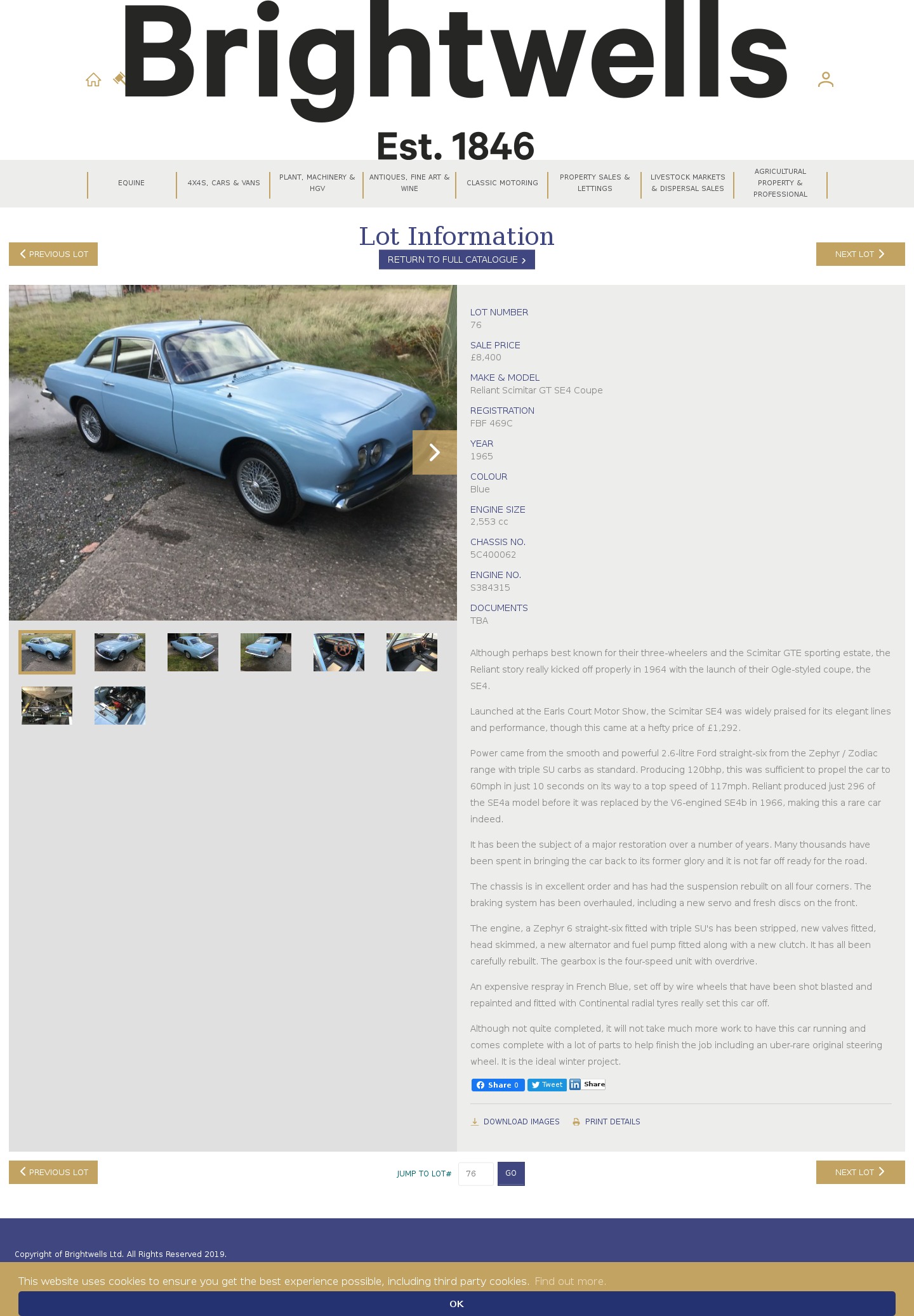This screenshot has height=1316, width=914.
Task: Focus the jump to lot number field
Action: [475, 1174]
